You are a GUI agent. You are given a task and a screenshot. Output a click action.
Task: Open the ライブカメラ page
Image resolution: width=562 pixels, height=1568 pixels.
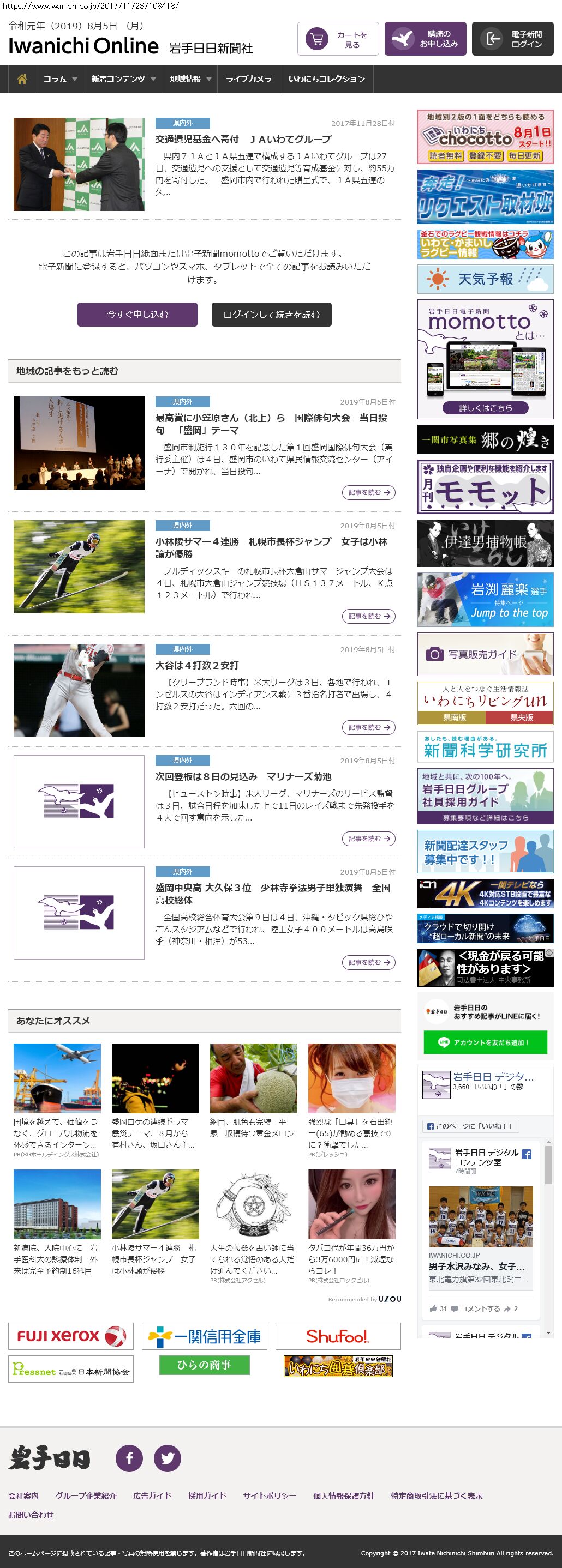[248, 79]
